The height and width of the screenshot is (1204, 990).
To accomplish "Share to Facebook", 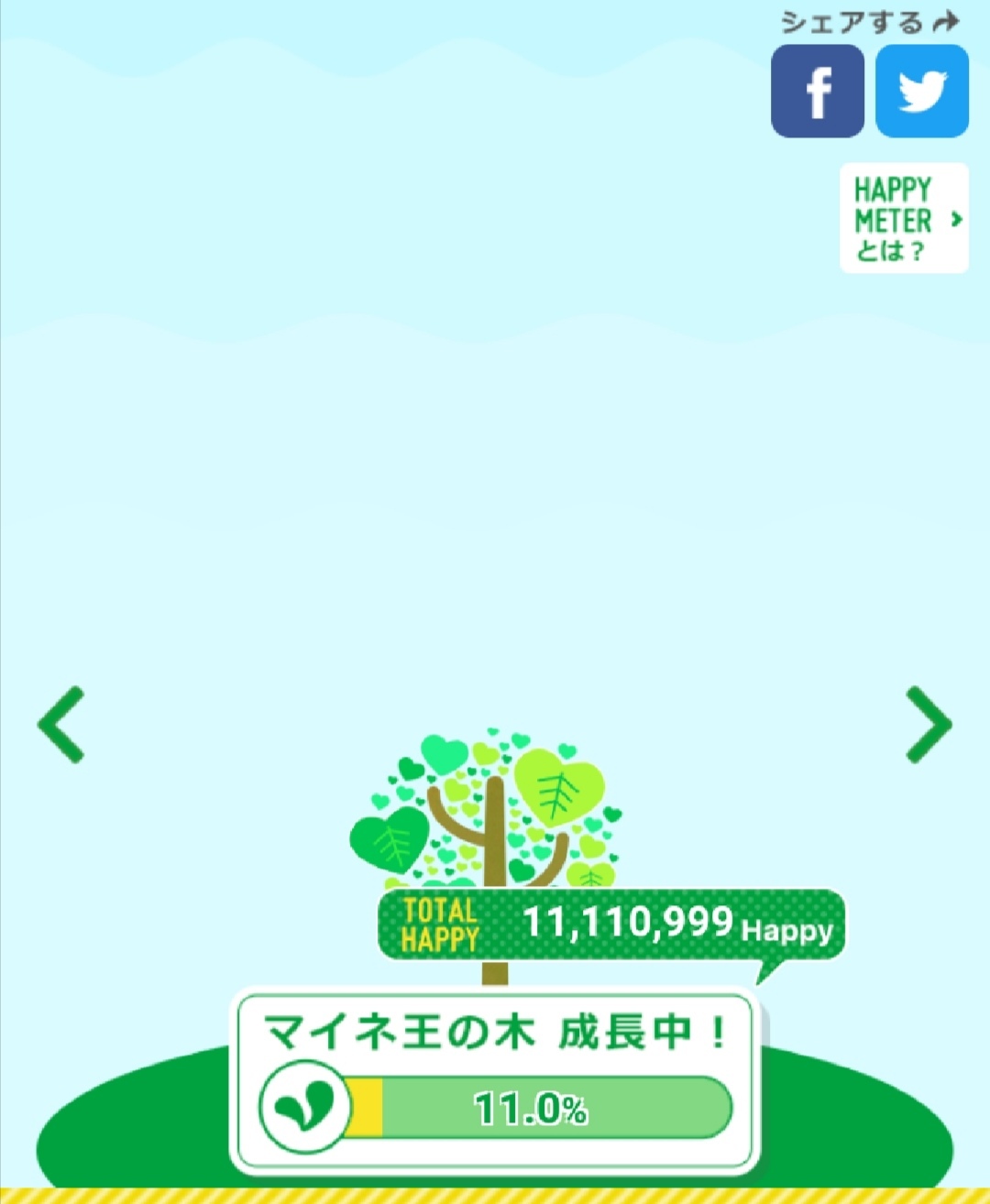I will pyautogui.click(x=818, y=92).
